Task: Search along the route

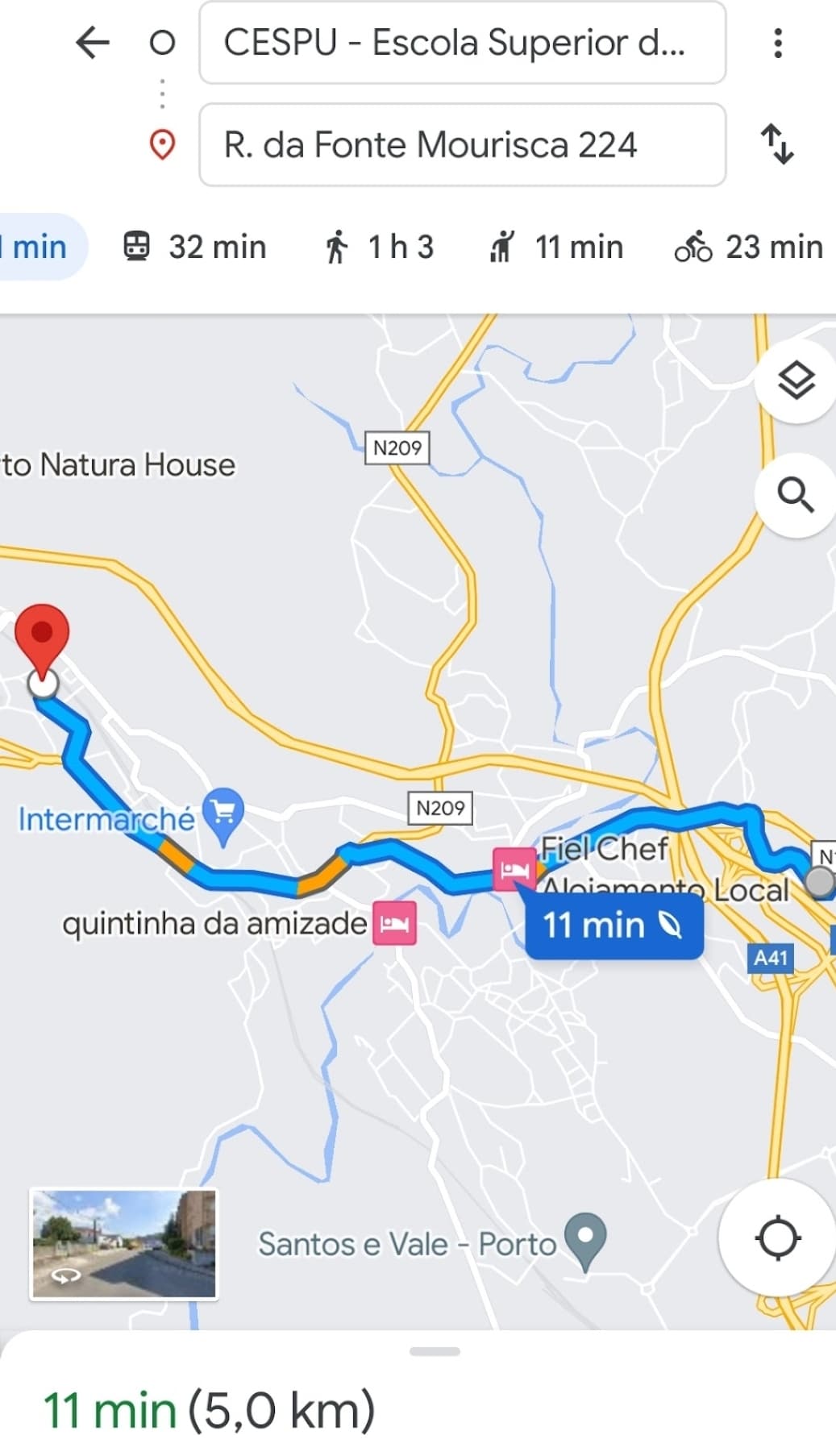Action: tap(796, 495)
